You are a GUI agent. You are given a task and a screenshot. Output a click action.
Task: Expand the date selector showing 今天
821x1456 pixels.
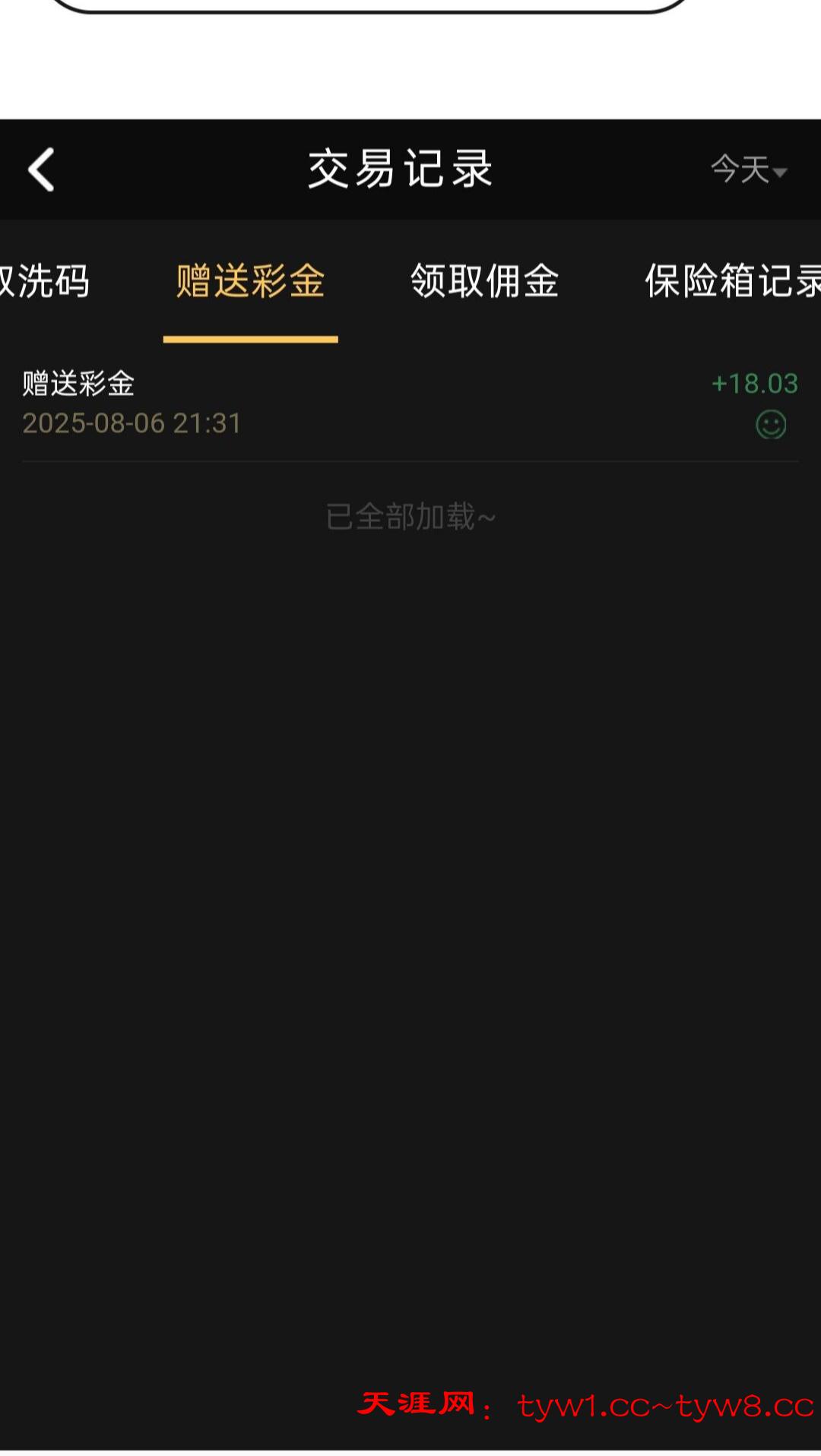point(749,169)
